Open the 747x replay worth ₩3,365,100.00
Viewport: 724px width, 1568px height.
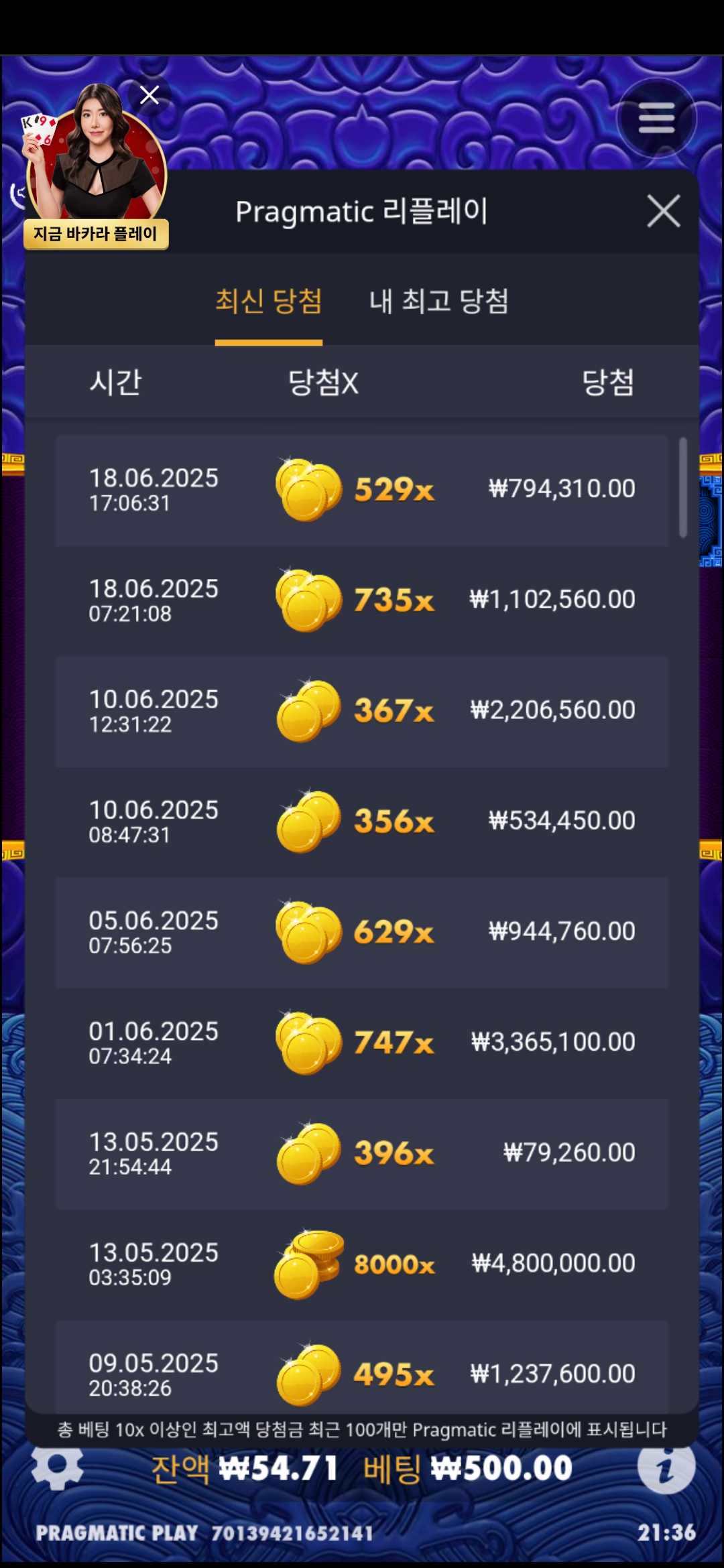click(362, 1043)
